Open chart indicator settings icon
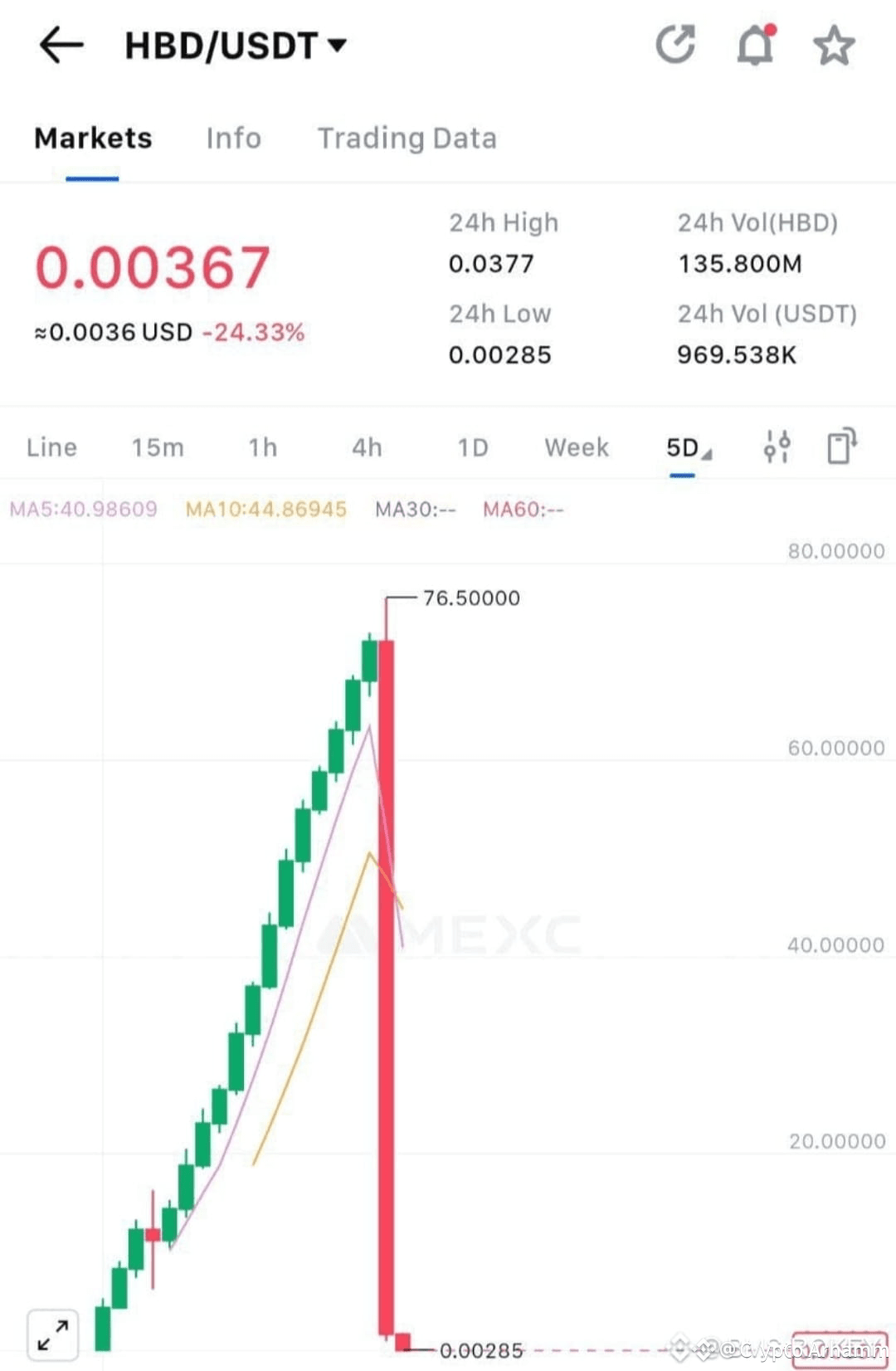 [x=777, y=446]
